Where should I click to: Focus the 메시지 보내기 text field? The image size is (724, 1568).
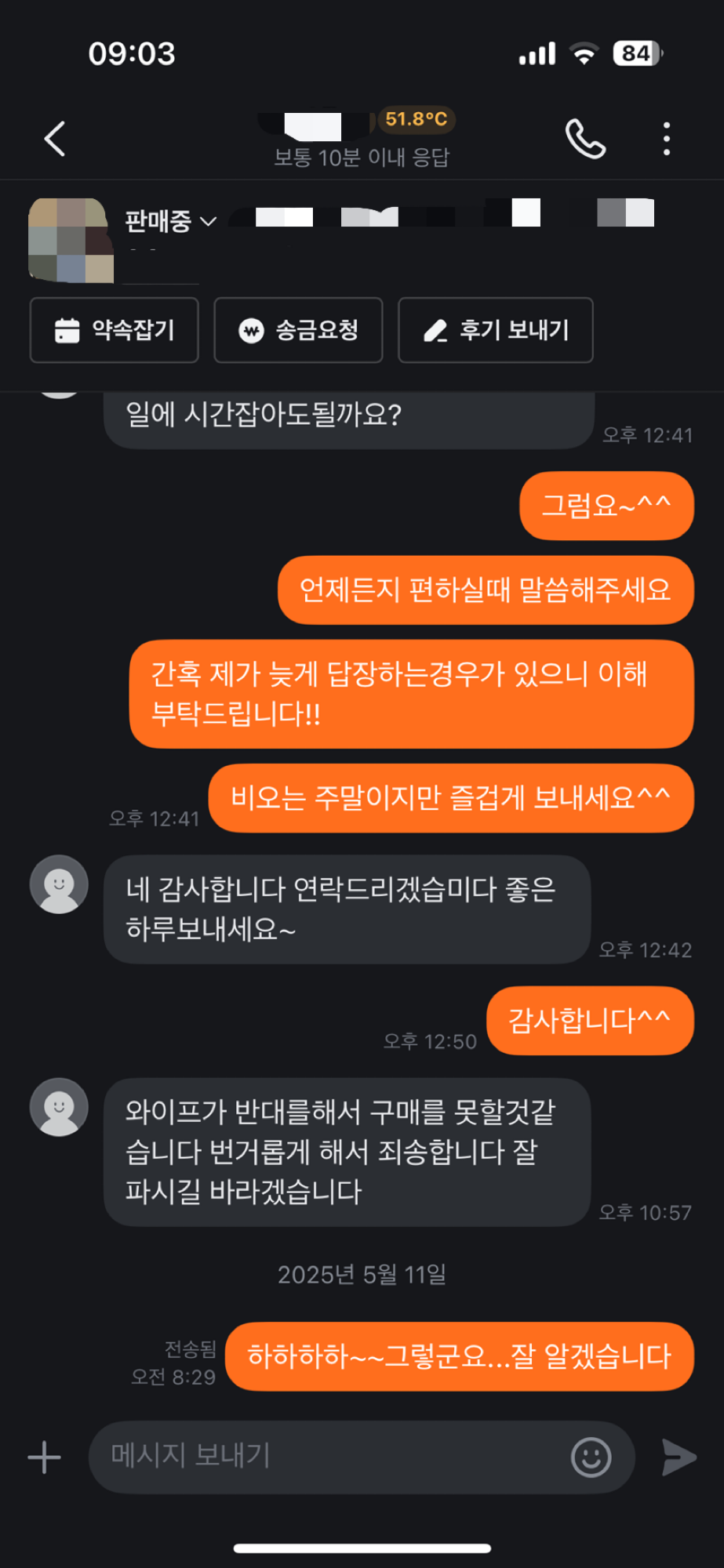(x=329, y=1456)
